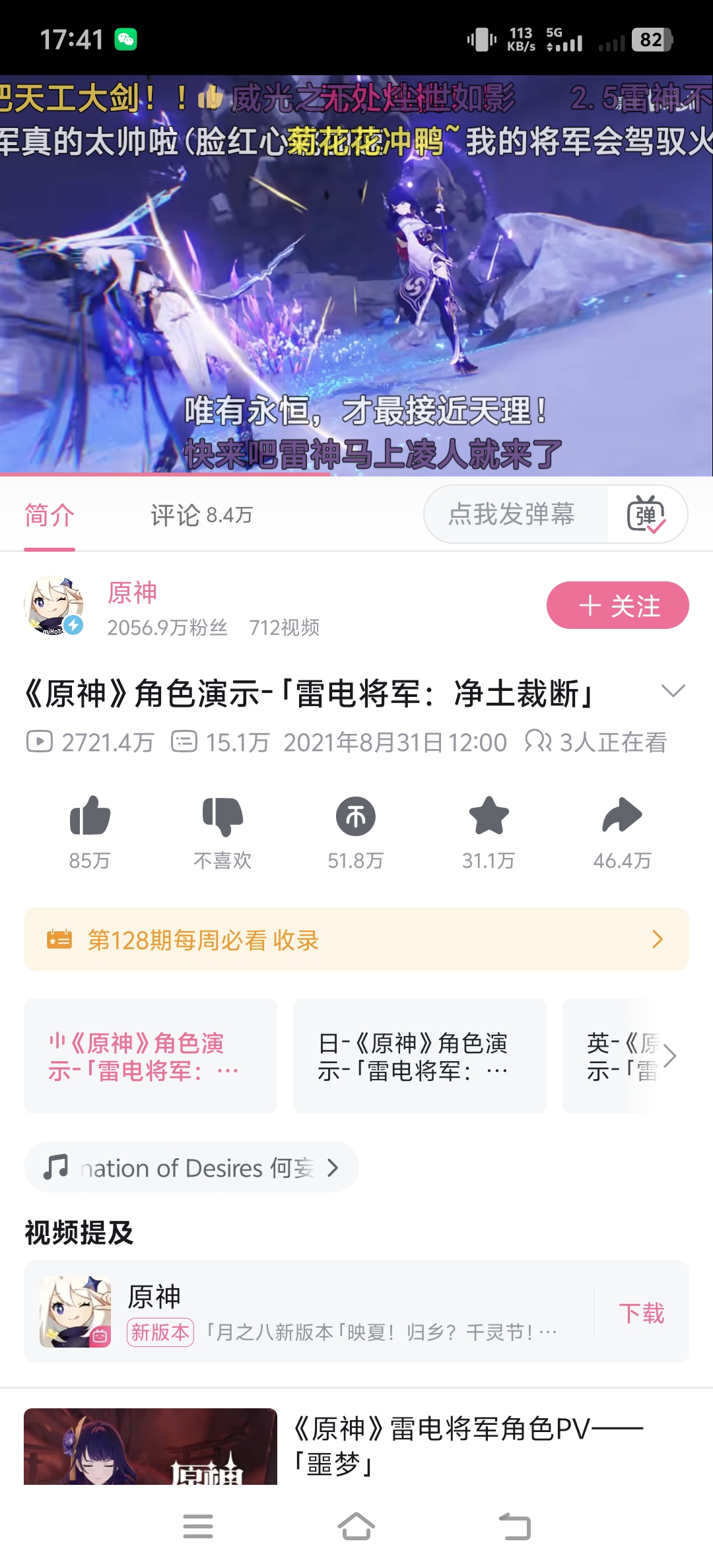Switch to the 评论 8.4万 tab
Screen dimensions: 713x1568
pyautogui.click(x=201, y=515)
